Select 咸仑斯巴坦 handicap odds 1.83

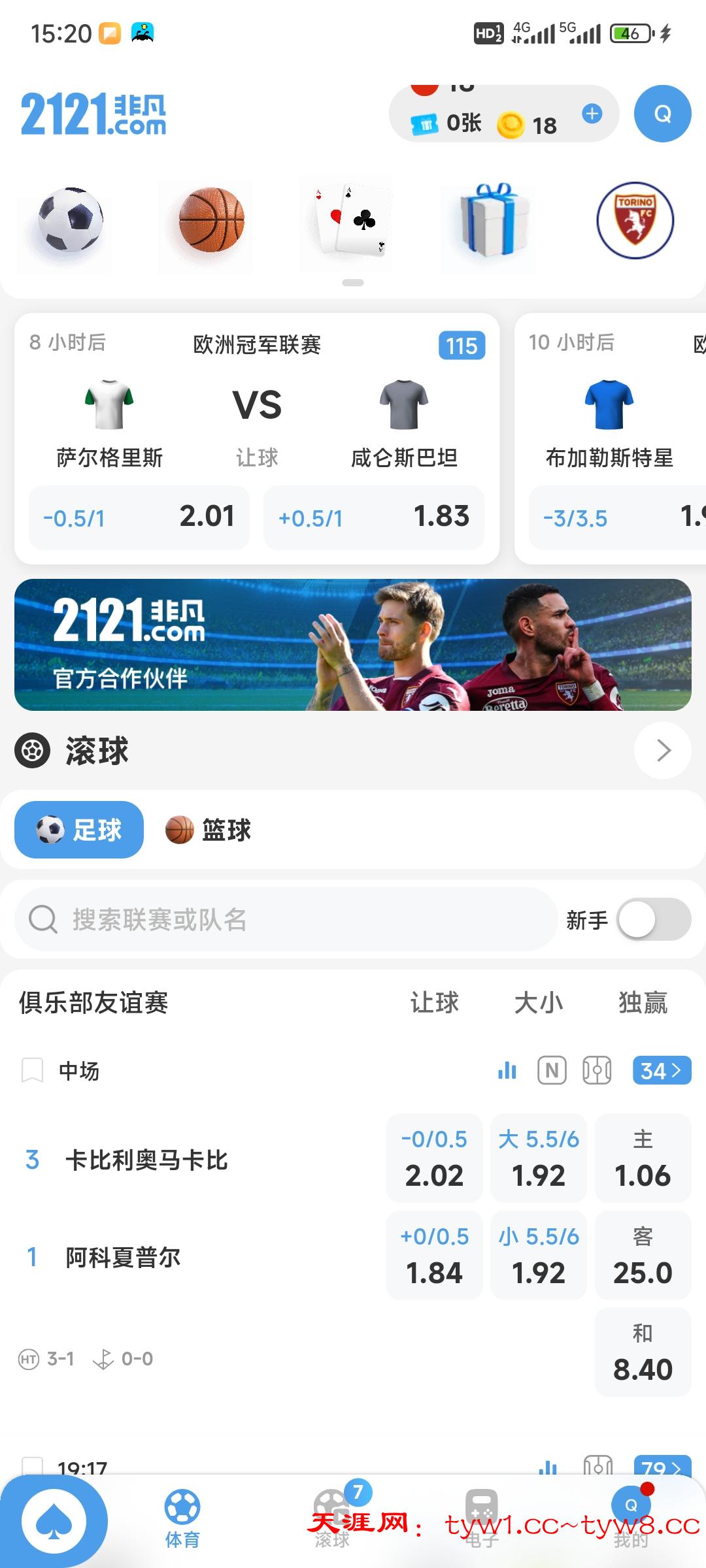(x=373, y=517)
